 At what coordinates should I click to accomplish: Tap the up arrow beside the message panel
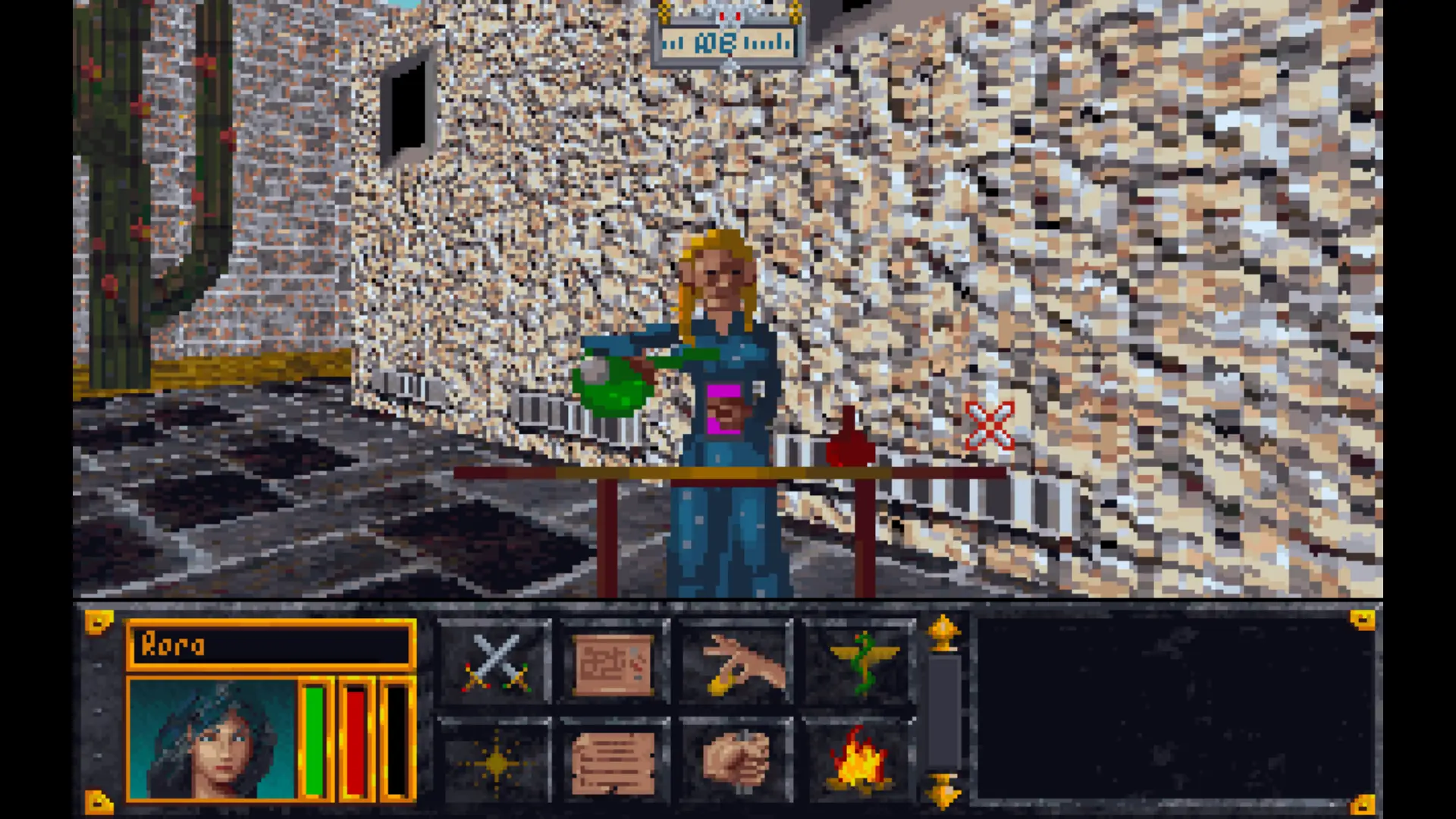(943, 633)
